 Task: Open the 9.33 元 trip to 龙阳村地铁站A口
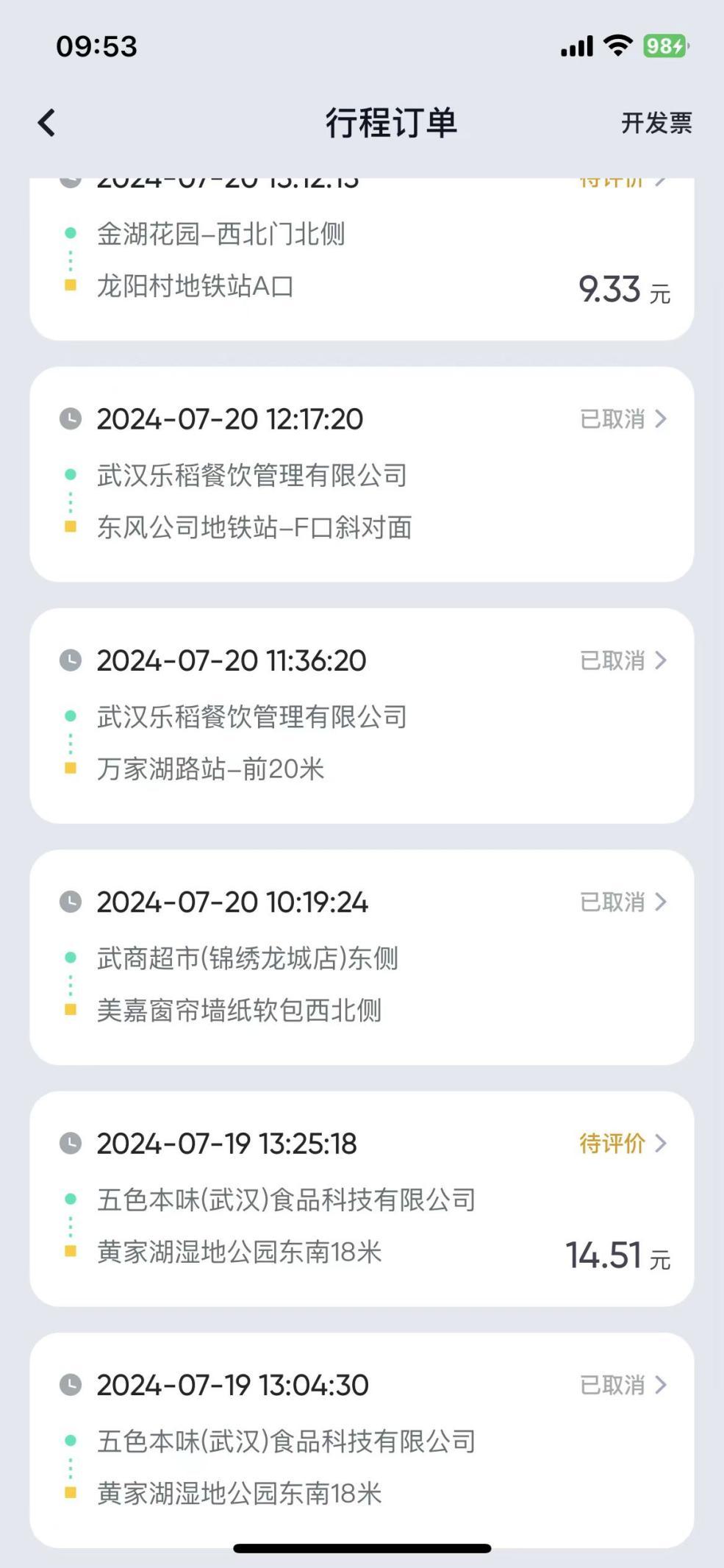(362, 259)
